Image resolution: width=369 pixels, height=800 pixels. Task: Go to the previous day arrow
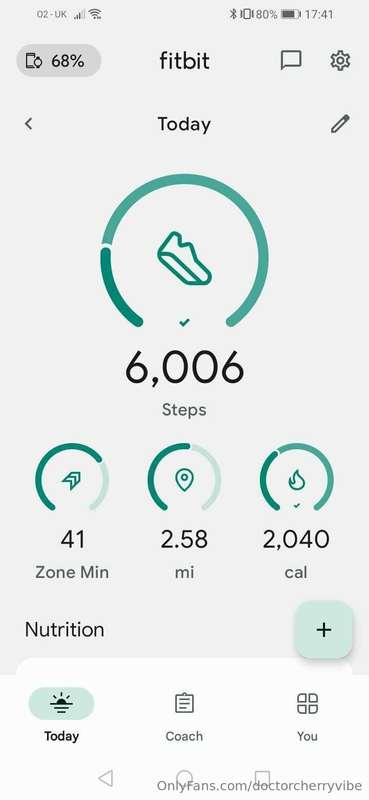[29, 123]
